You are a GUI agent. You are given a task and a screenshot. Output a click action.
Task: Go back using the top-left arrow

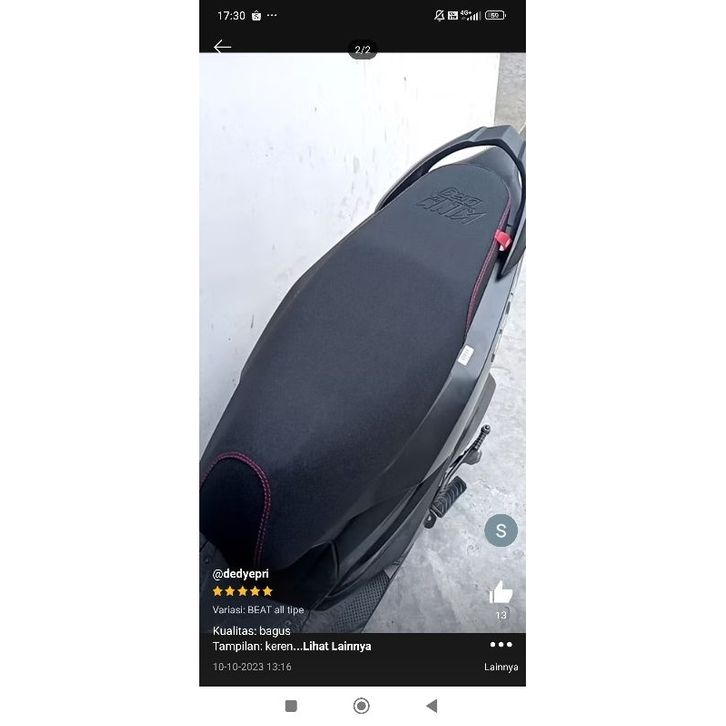tap(222, 47)
